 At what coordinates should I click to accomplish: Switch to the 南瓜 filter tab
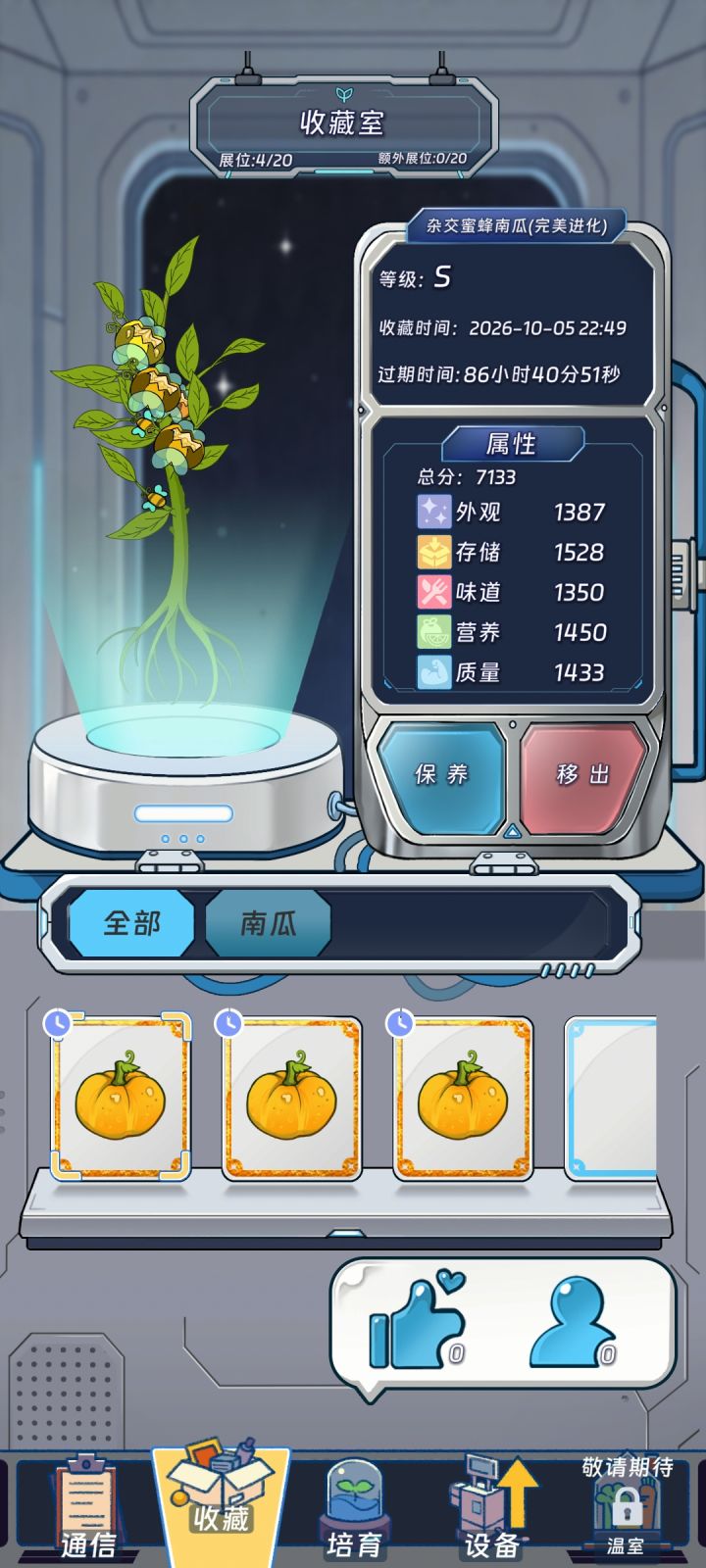(268, 923)
